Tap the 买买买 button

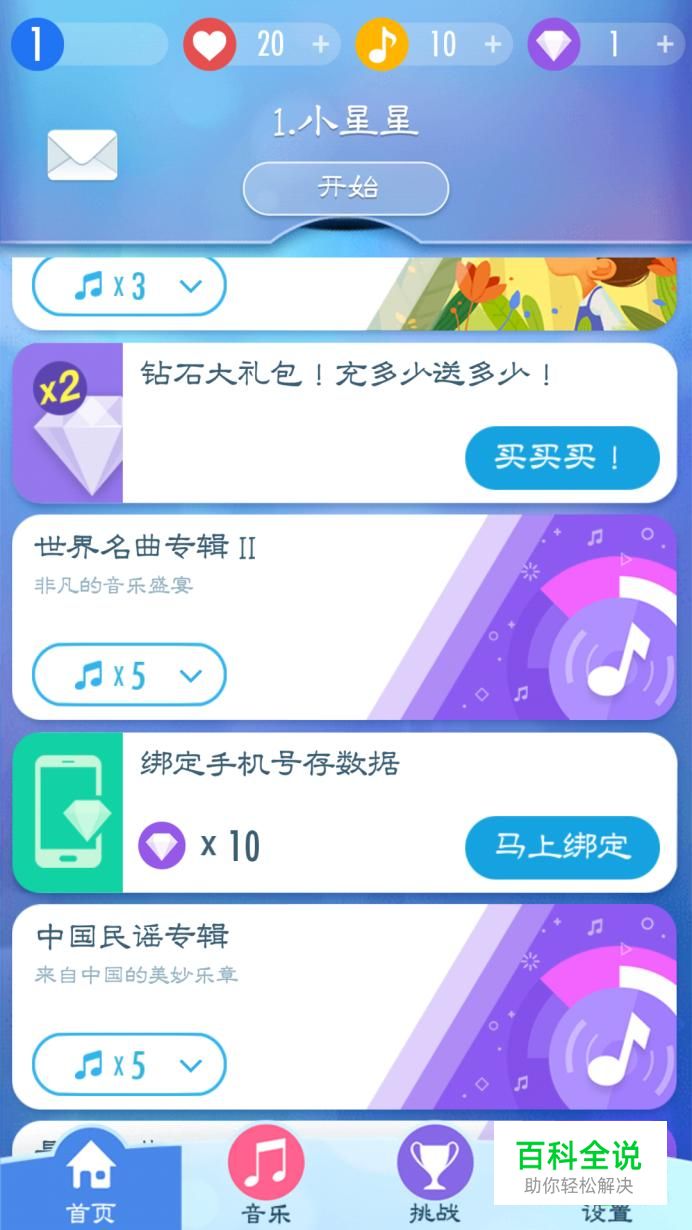[562, 458]
